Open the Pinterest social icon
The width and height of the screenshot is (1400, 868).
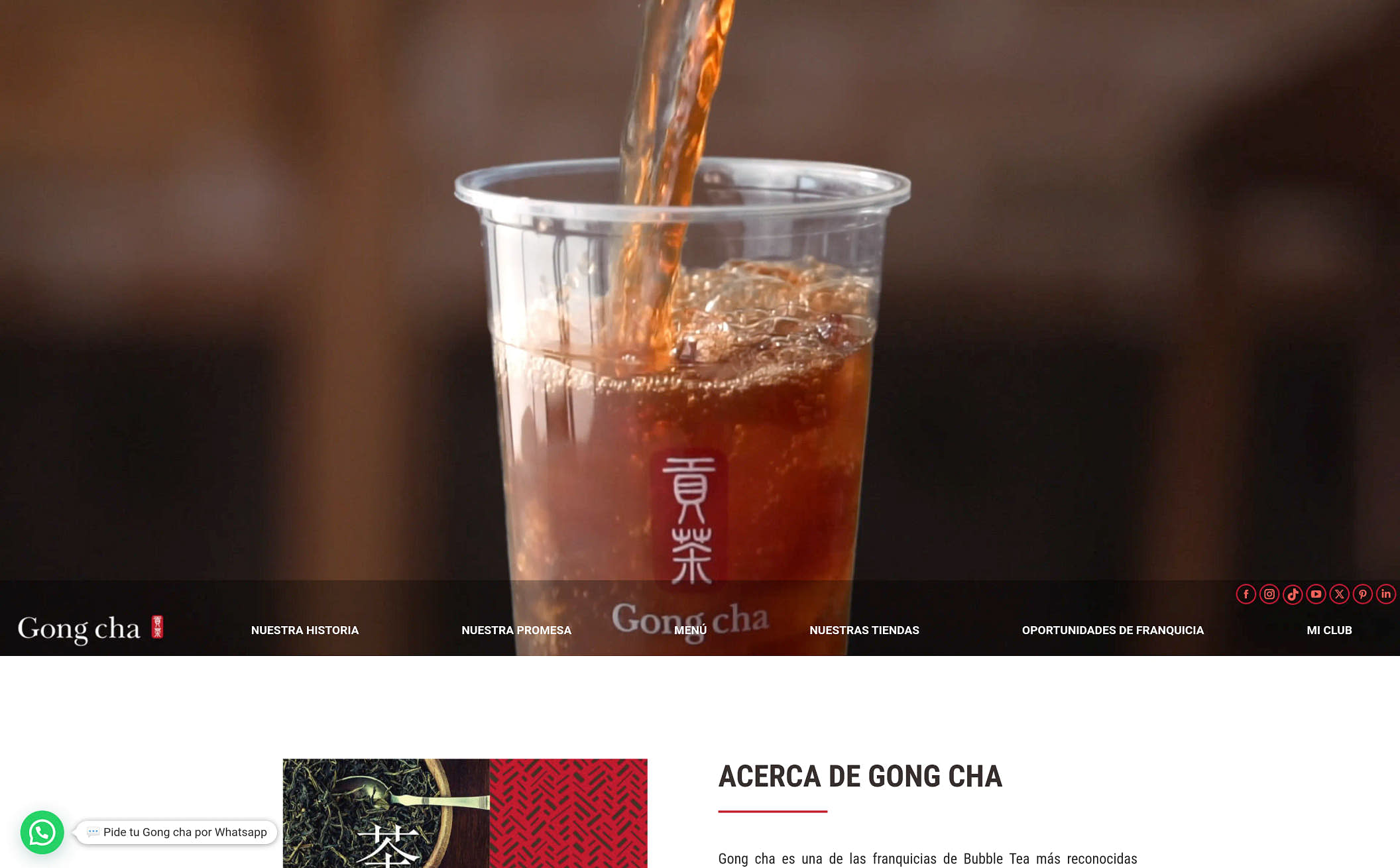click(1362, 594)
